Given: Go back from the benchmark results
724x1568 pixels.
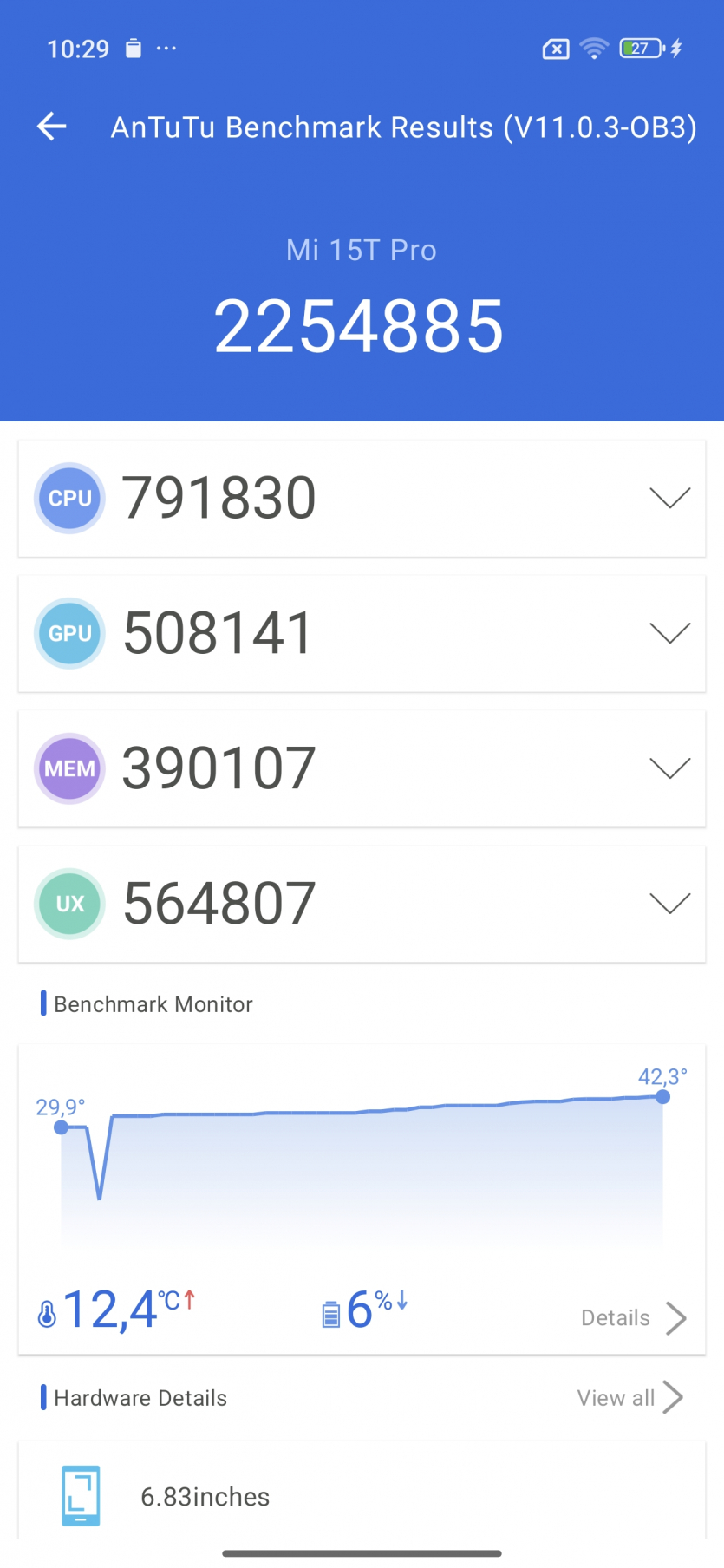Looking at the screenshot, I should pyautogui.click(x=52, y=127).
